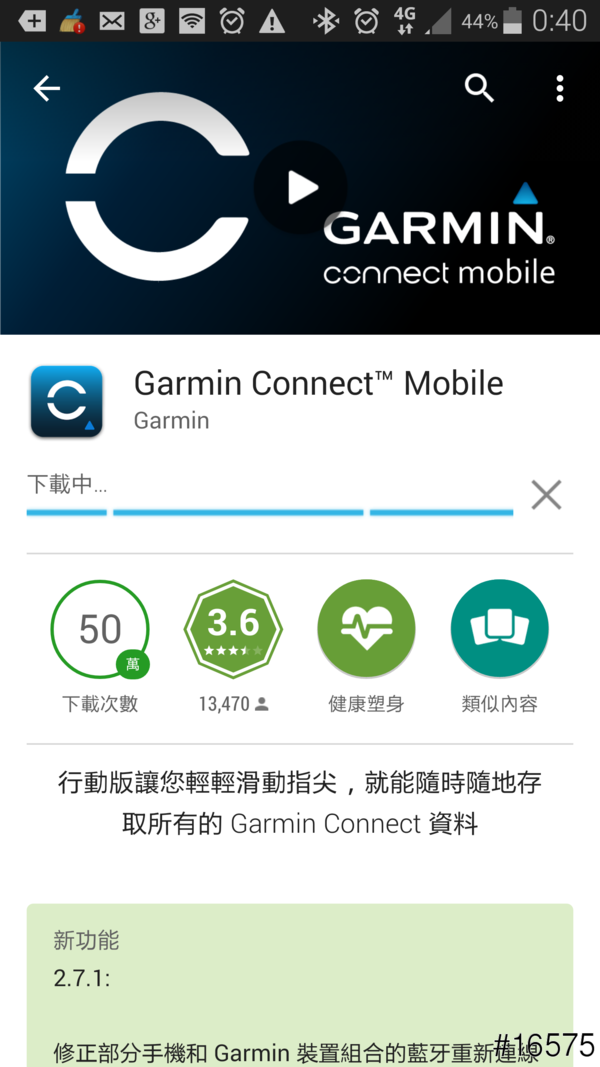Tap the 50萬 downloads badge

tap(100, 629)
